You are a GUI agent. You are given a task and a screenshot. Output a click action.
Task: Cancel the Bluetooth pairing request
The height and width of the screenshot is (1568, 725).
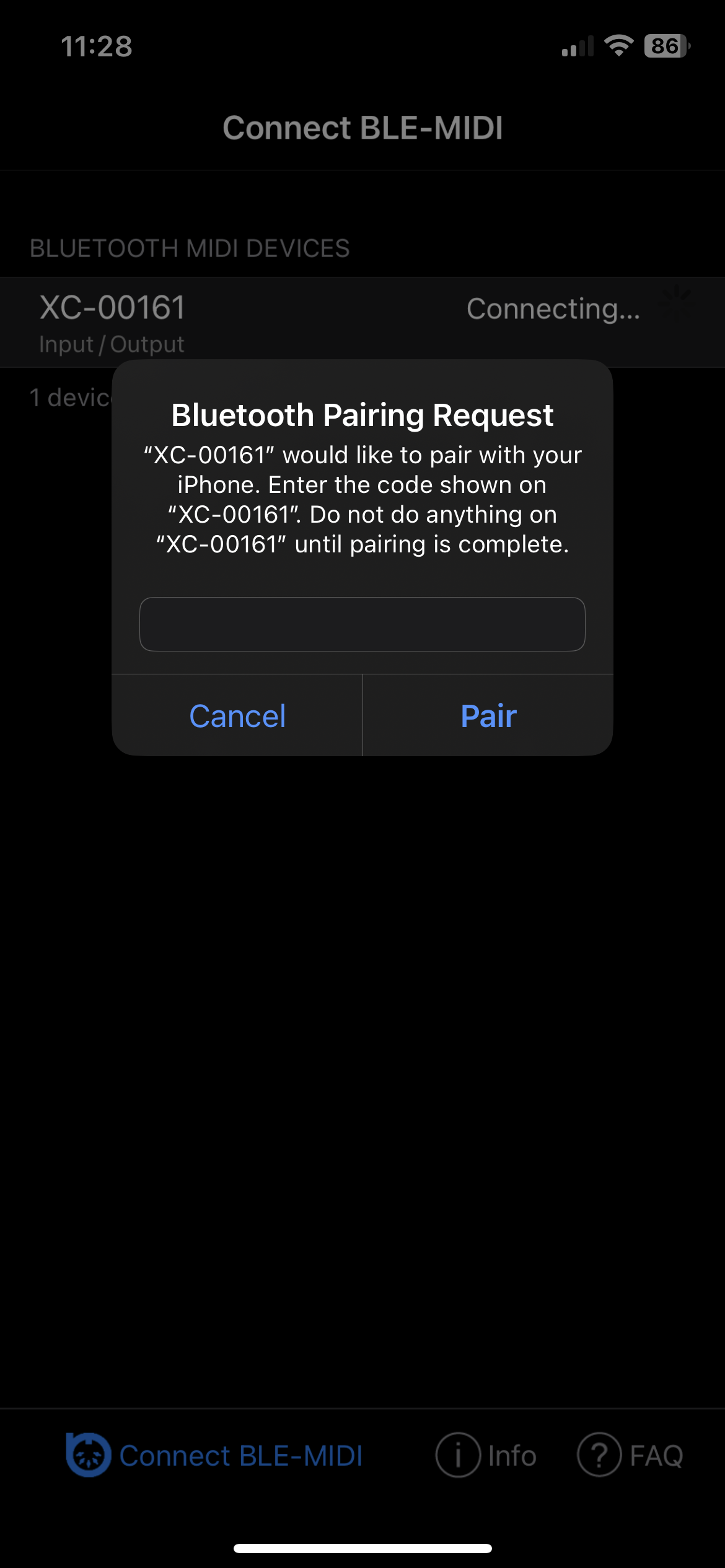[x=237, y=716]
